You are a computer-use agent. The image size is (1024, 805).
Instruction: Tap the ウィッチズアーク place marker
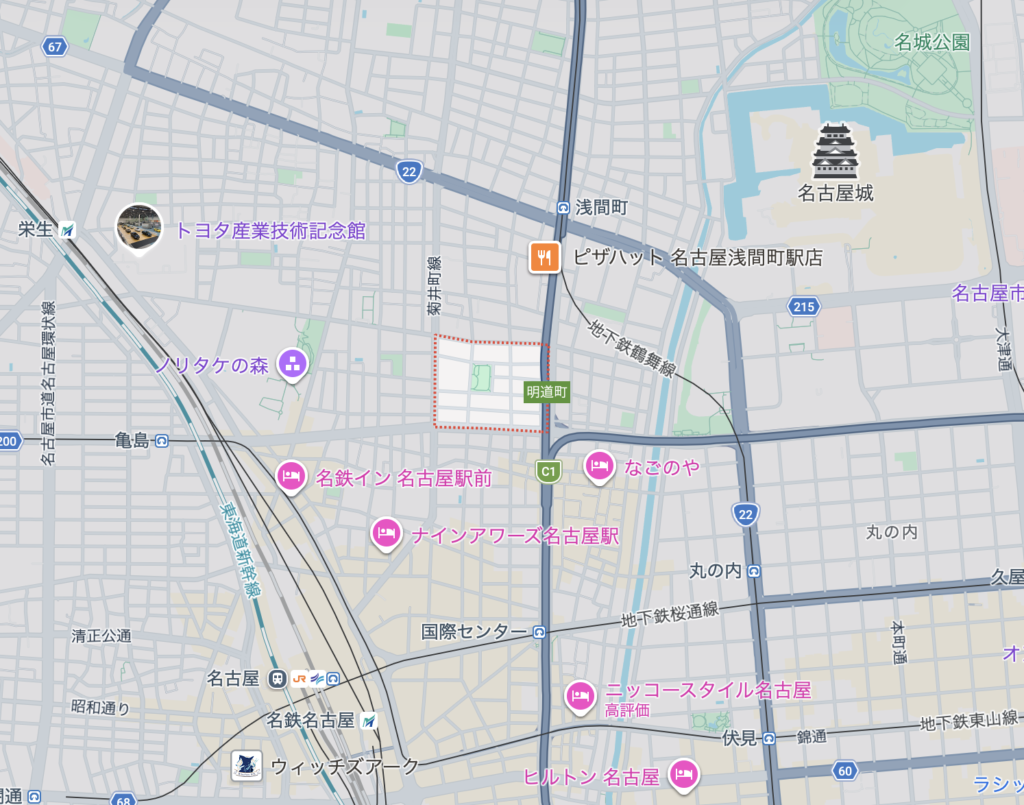[x=247, y=766]
